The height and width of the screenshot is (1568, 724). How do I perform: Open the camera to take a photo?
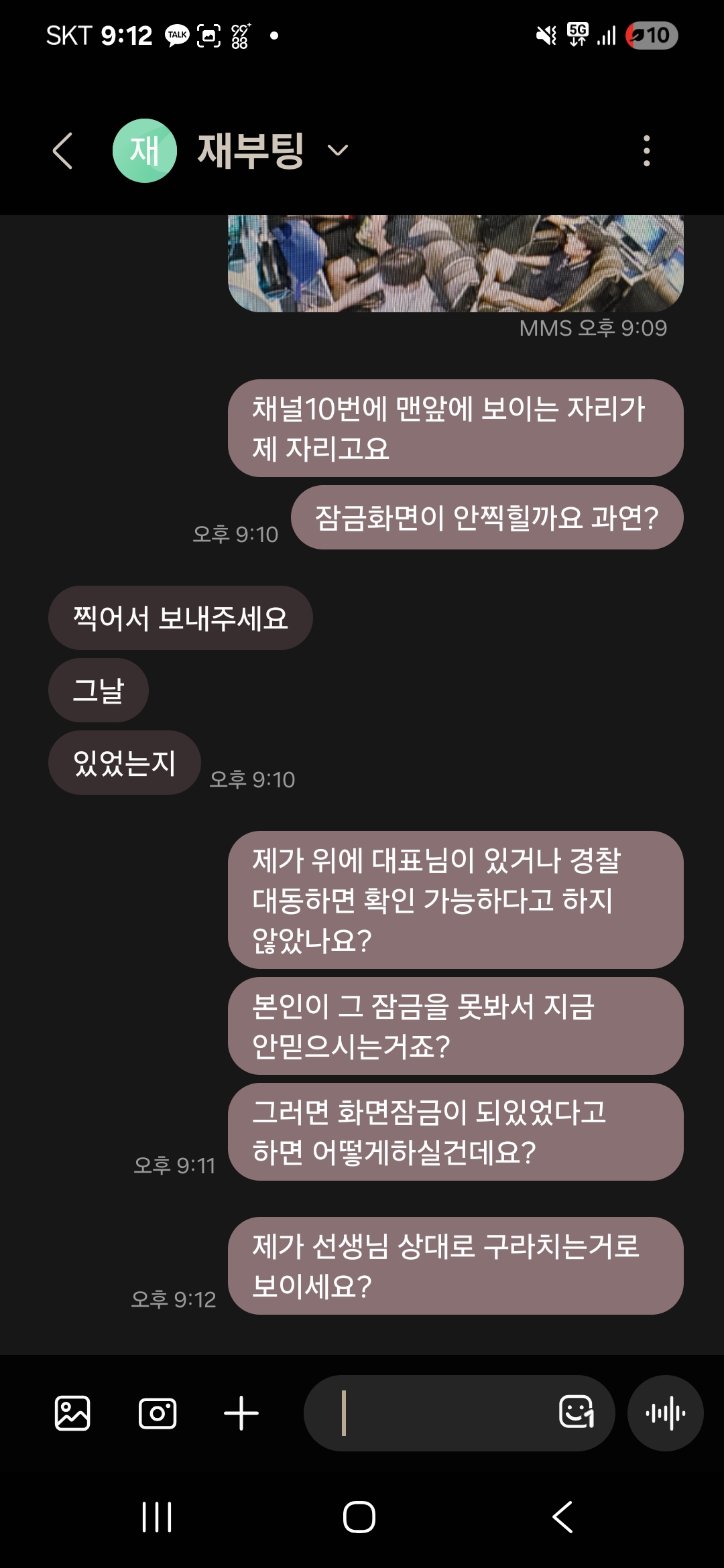click(158, 1413)
